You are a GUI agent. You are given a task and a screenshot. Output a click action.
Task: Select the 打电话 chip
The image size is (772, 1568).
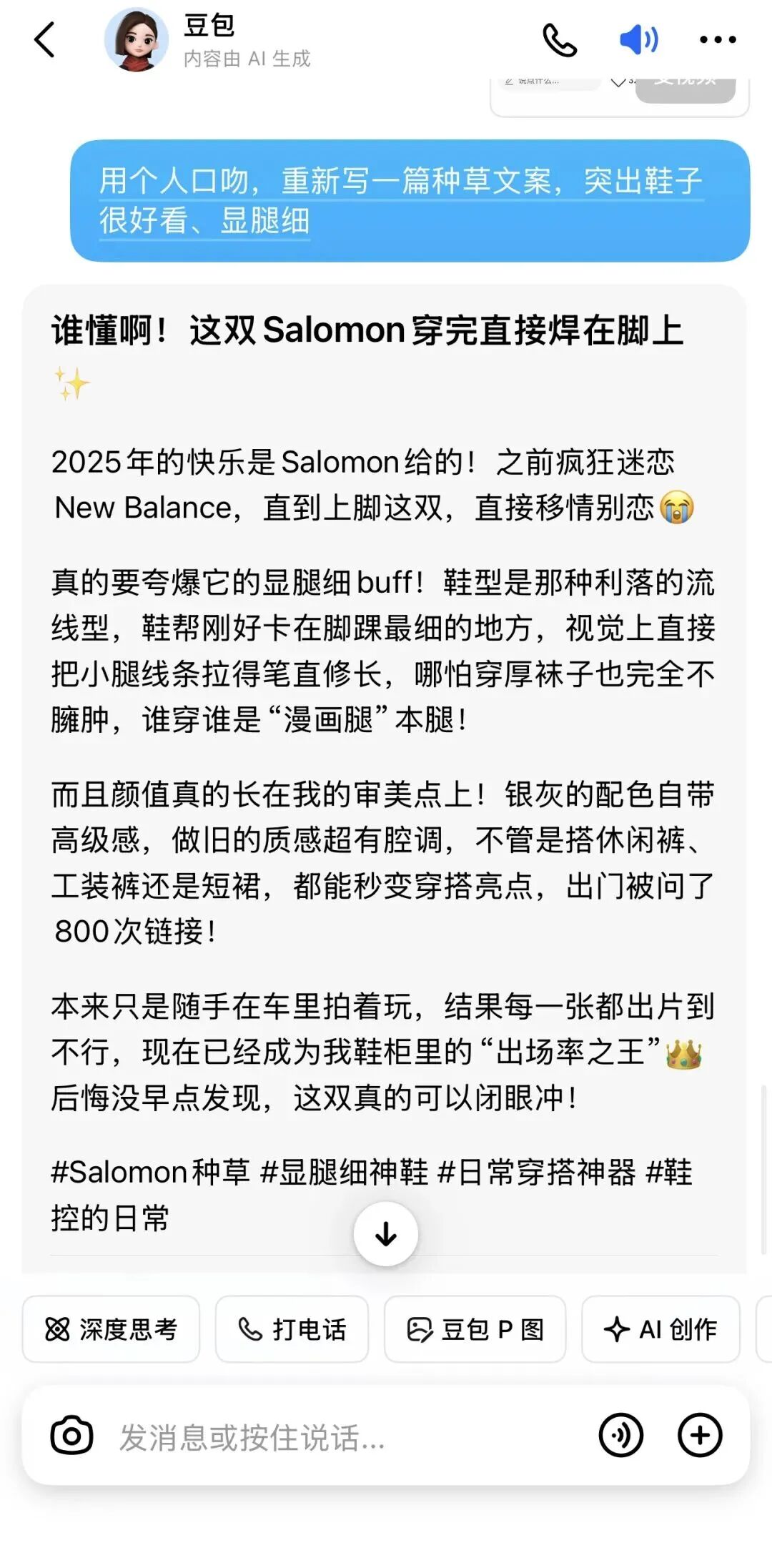pos(292,1329)
